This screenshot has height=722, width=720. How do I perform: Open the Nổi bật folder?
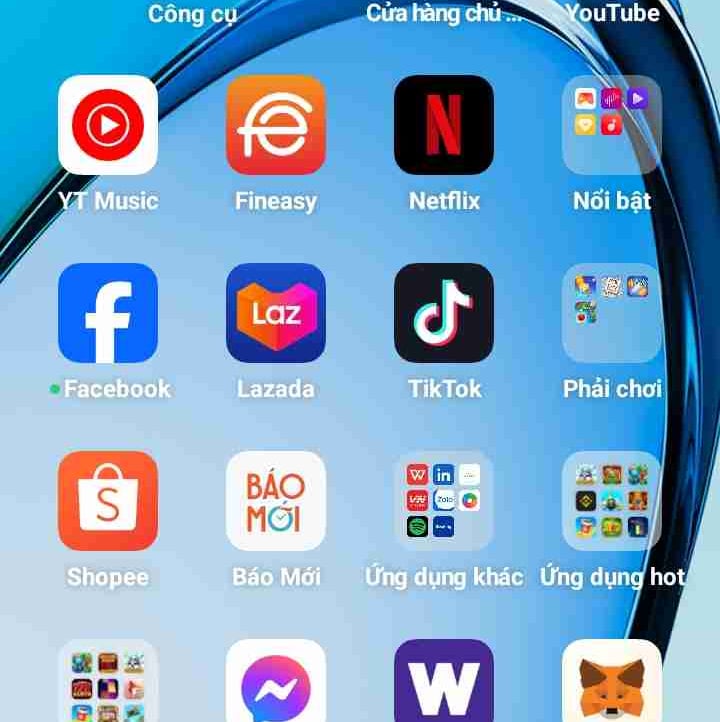[612, 125]
